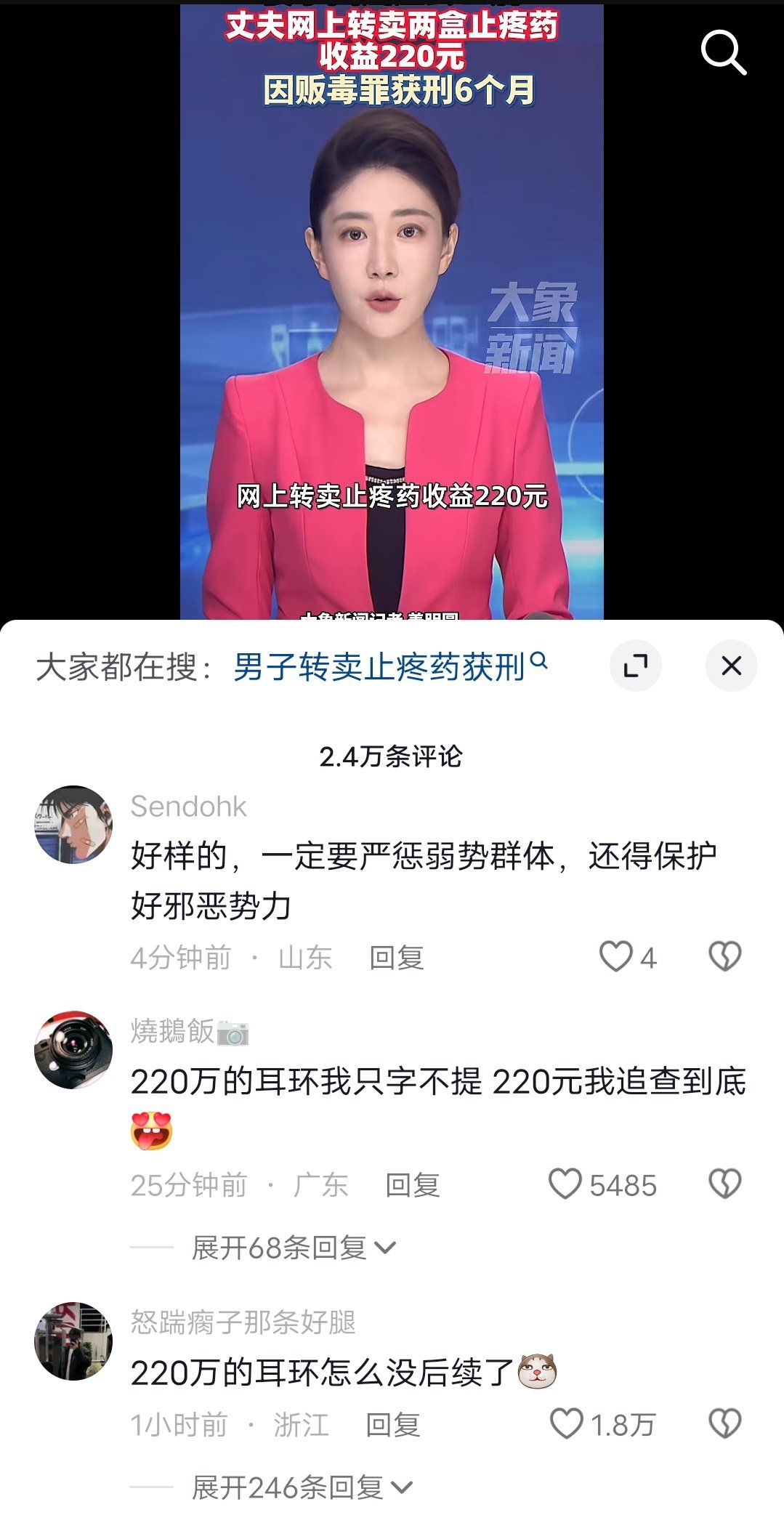Viewport: 784px width, 1523px height.
Task: Expand the 68 replies
Action: (x=293, y=1248)
